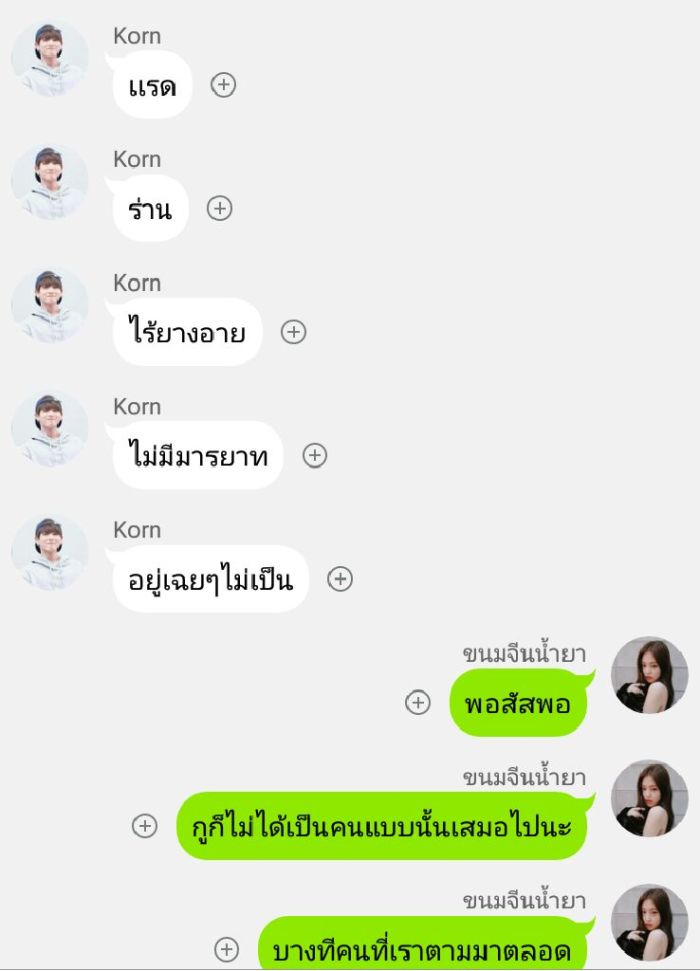This screenshot has width=700, height=971.
Task: Tap the plus icon beside "บางทีคนที่เราตามมาตลอด"
Action: coord(227,949)
